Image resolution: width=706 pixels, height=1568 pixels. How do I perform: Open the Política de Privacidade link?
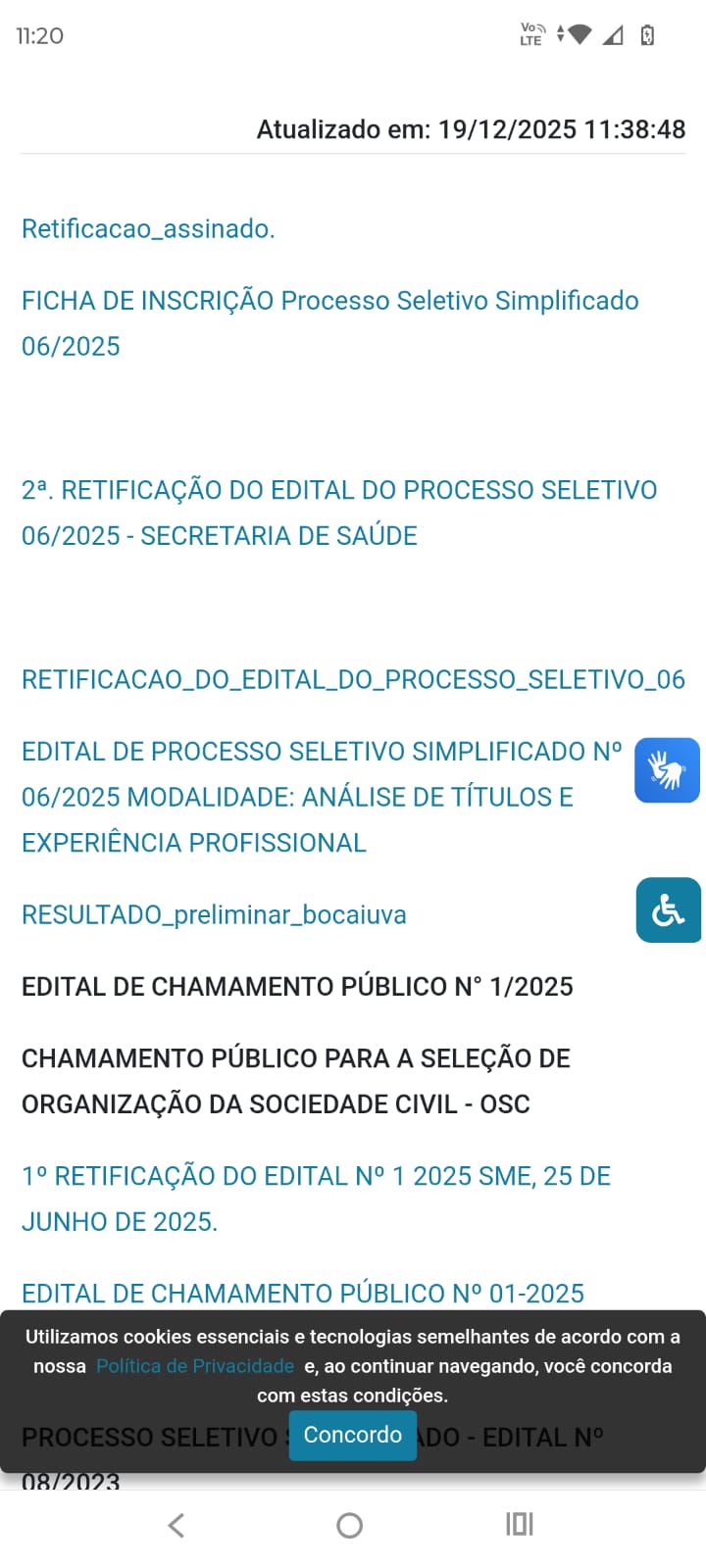194,1366
